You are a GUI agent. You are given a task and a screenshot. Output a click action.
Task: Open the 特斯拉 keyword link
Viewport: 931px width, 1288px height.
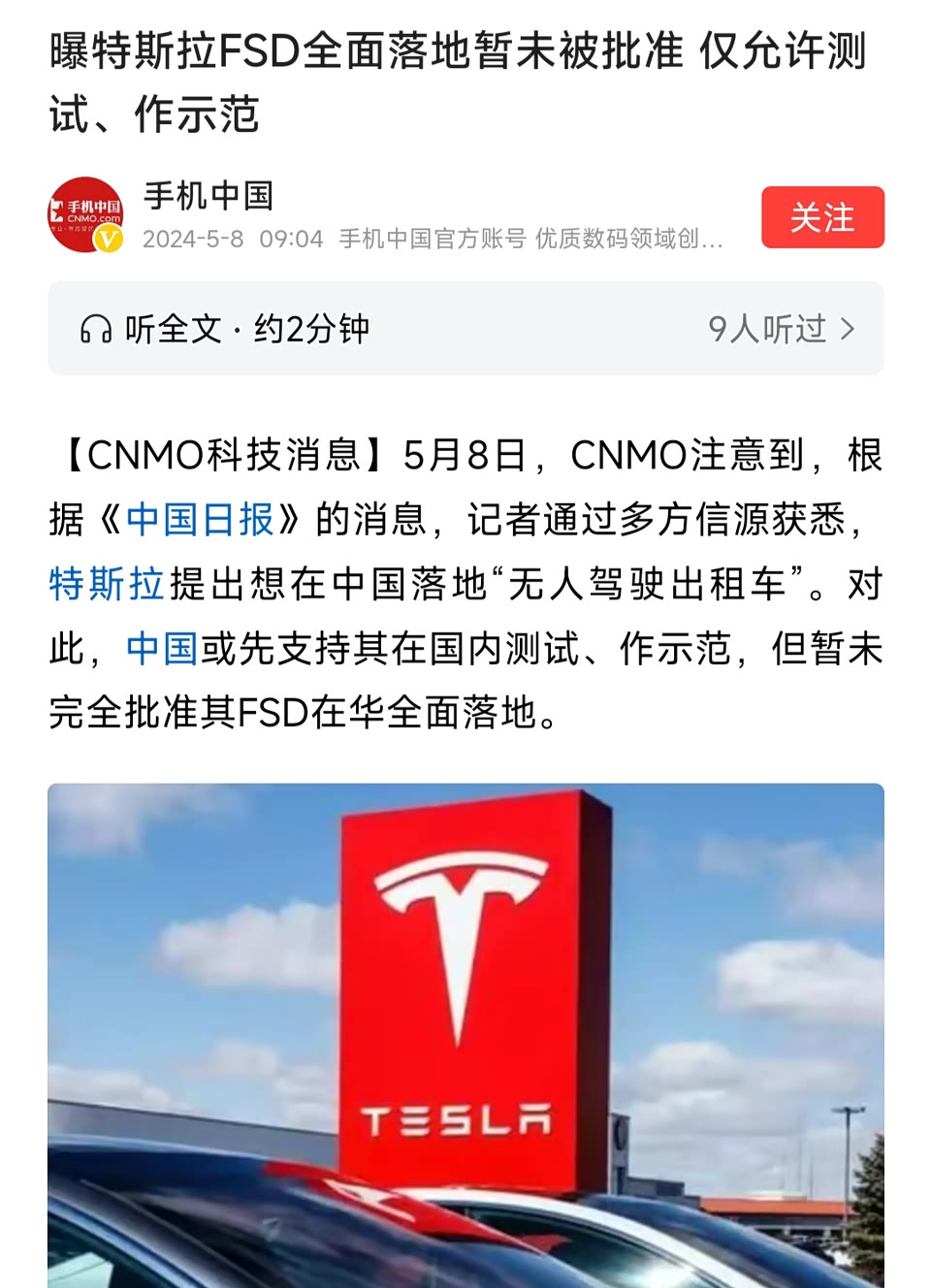[x=107, y=584]
